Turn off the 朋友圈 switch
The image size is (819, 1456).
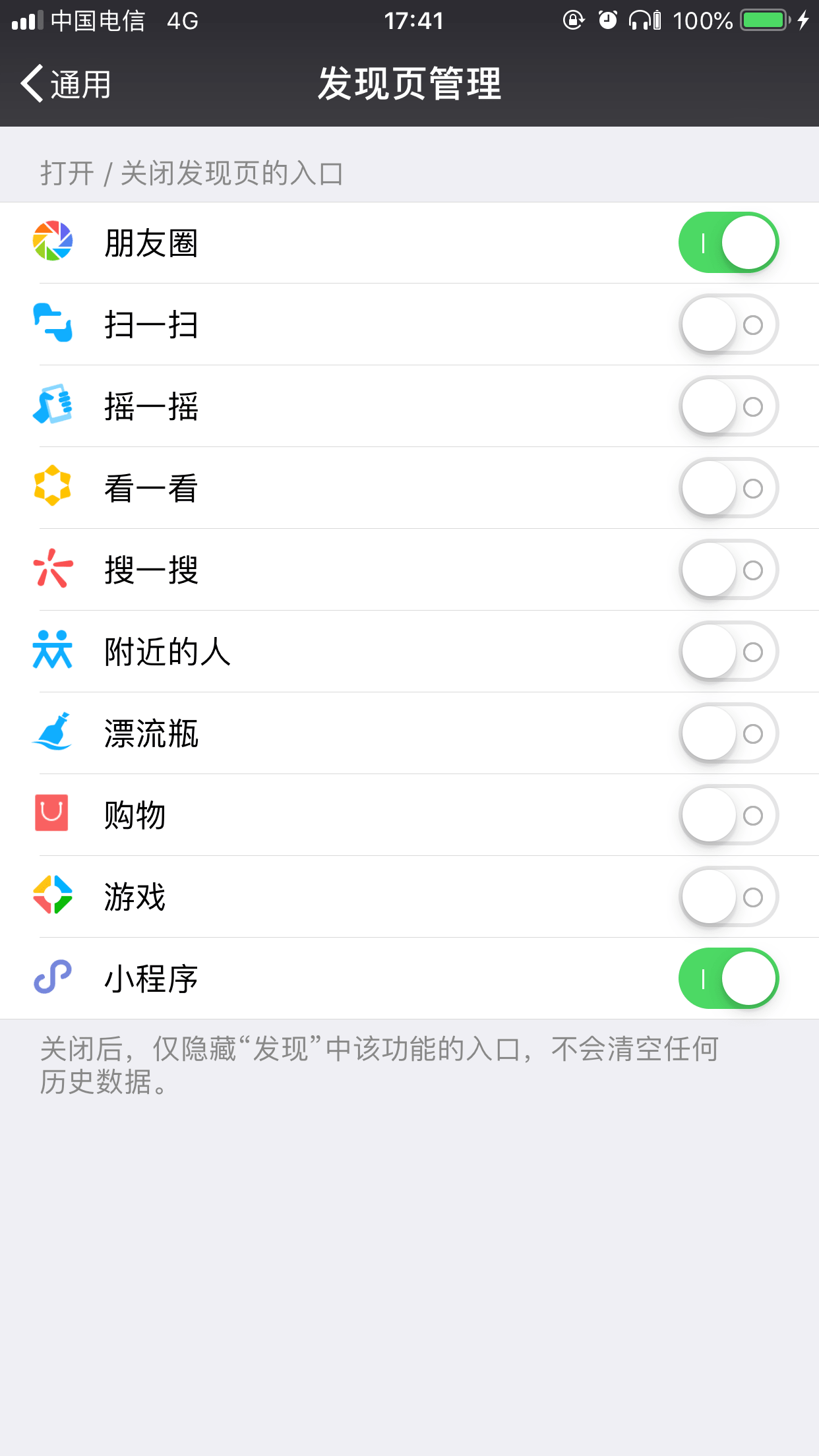click(x=729, y=243)
